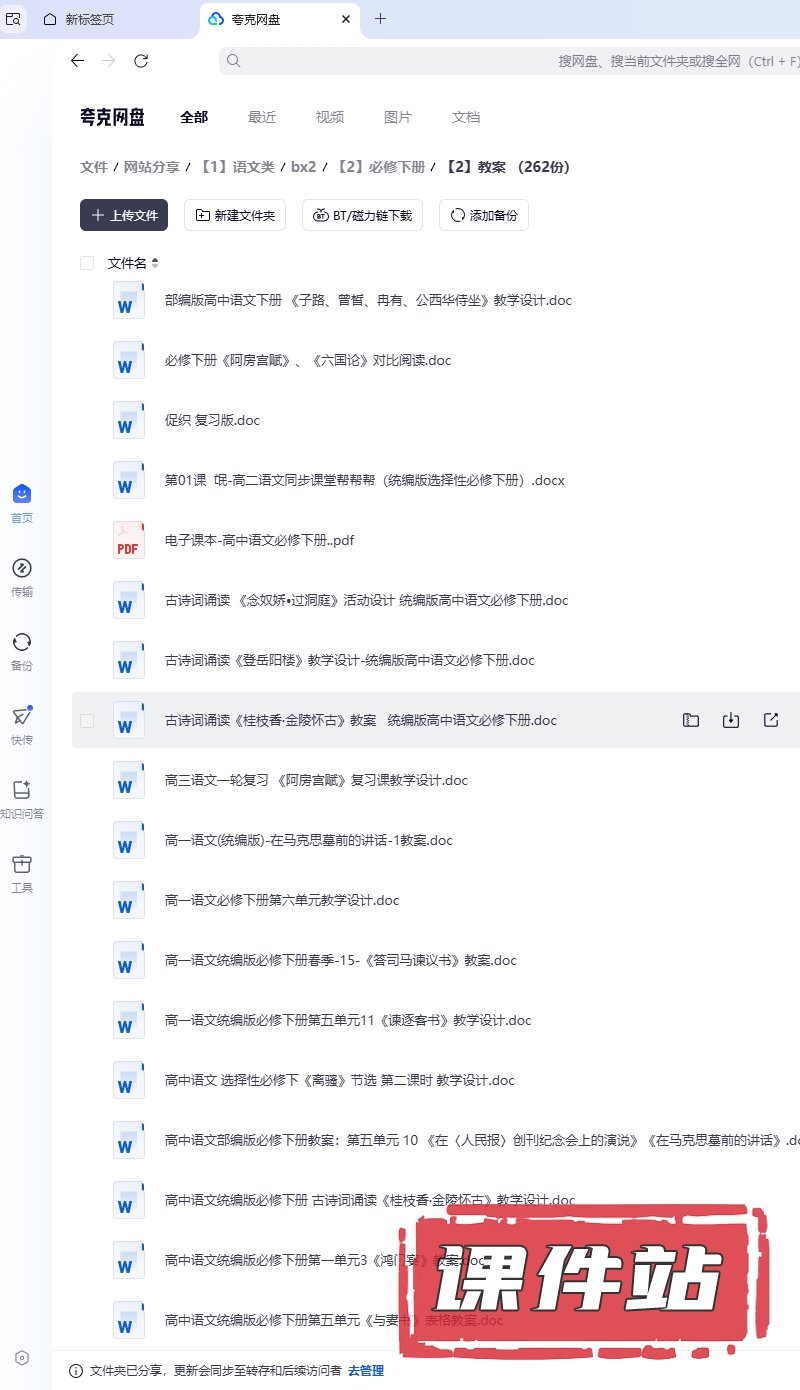Go back to the previous page
The image size is (800, 1390).
pos(77,61)
